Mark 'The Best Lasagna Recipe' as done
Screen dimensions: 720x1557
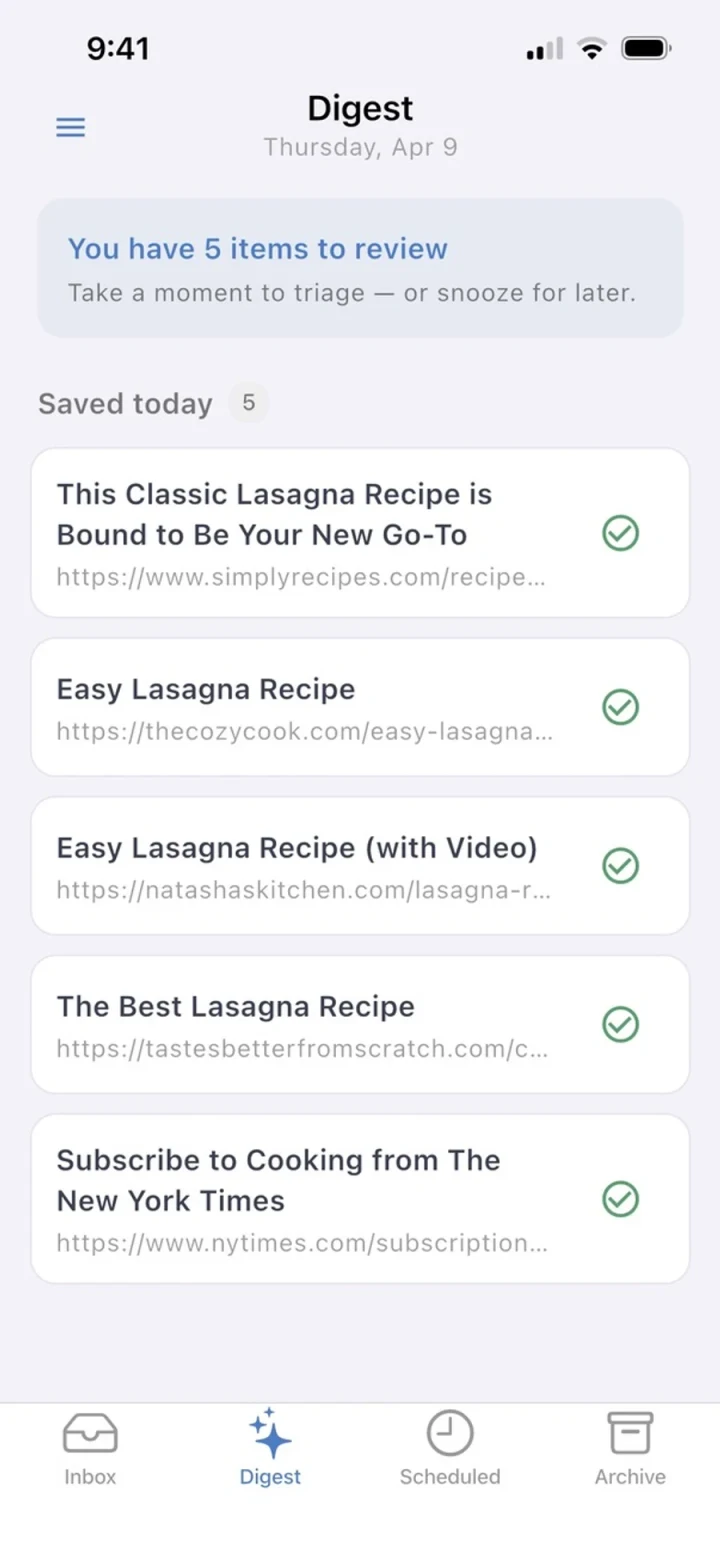point(620,1025)
